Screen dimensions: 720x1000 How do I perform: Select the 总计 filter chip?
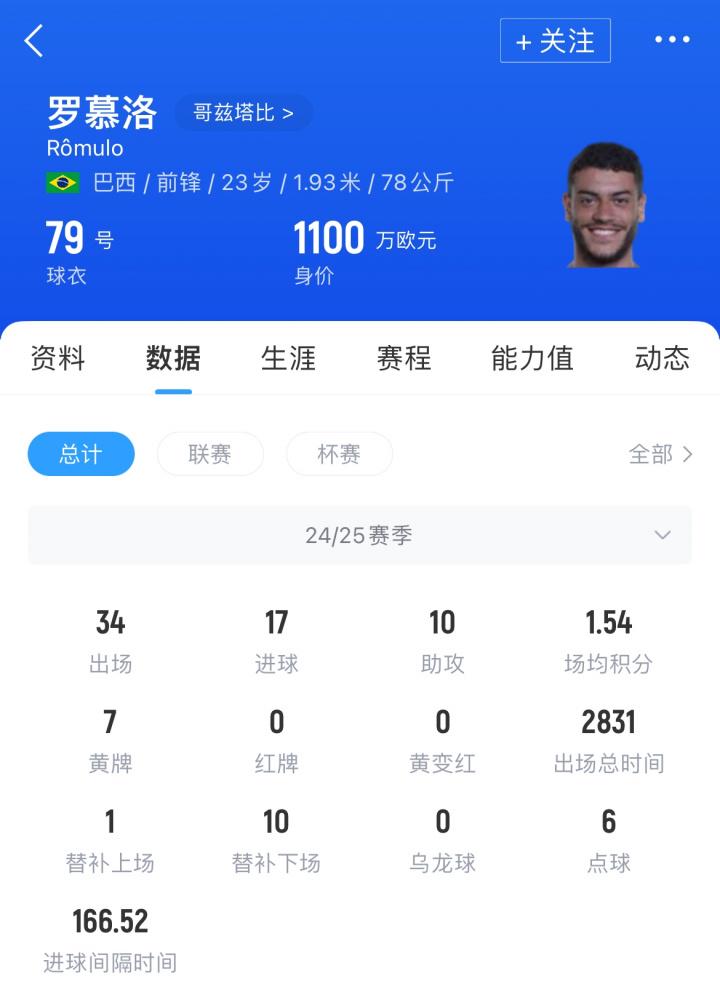click(x=80, y=454)
